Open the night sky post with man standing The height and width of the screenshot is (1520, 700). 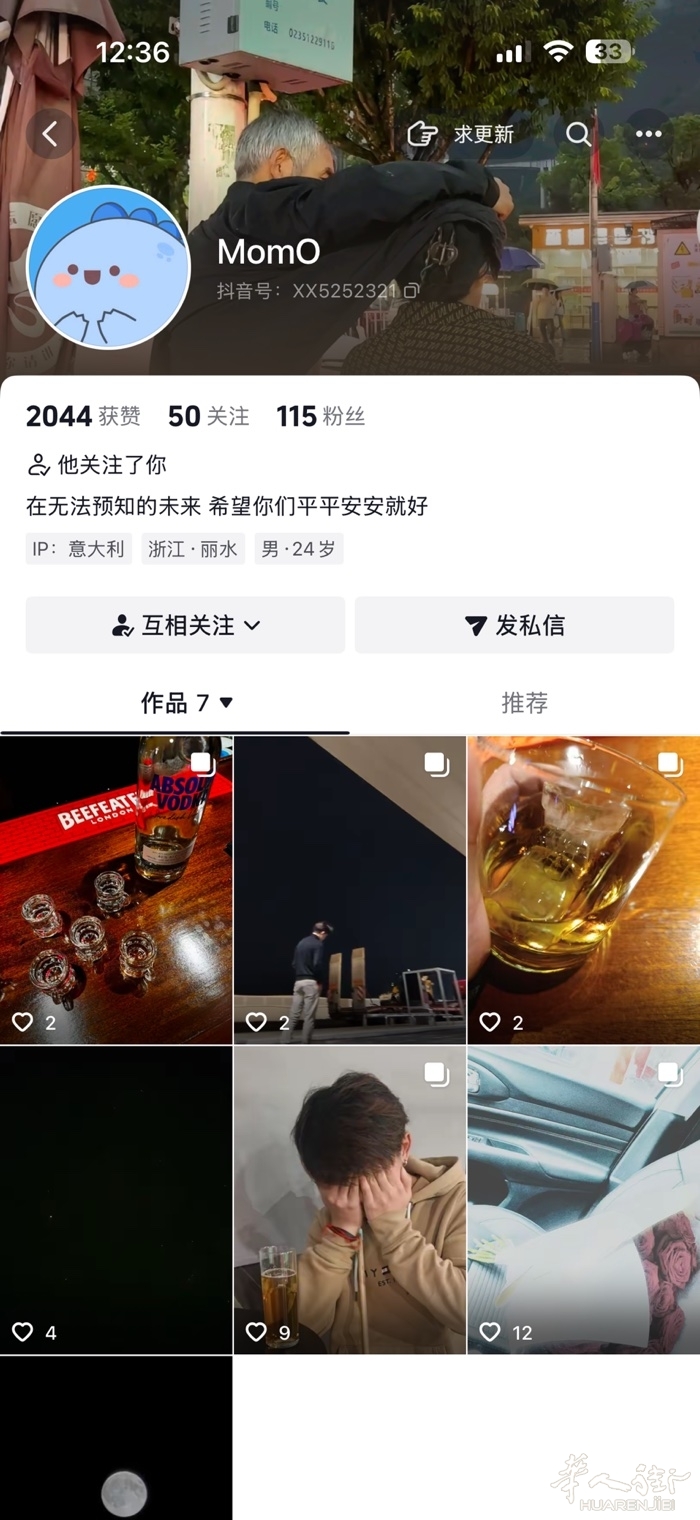point(349,890)
